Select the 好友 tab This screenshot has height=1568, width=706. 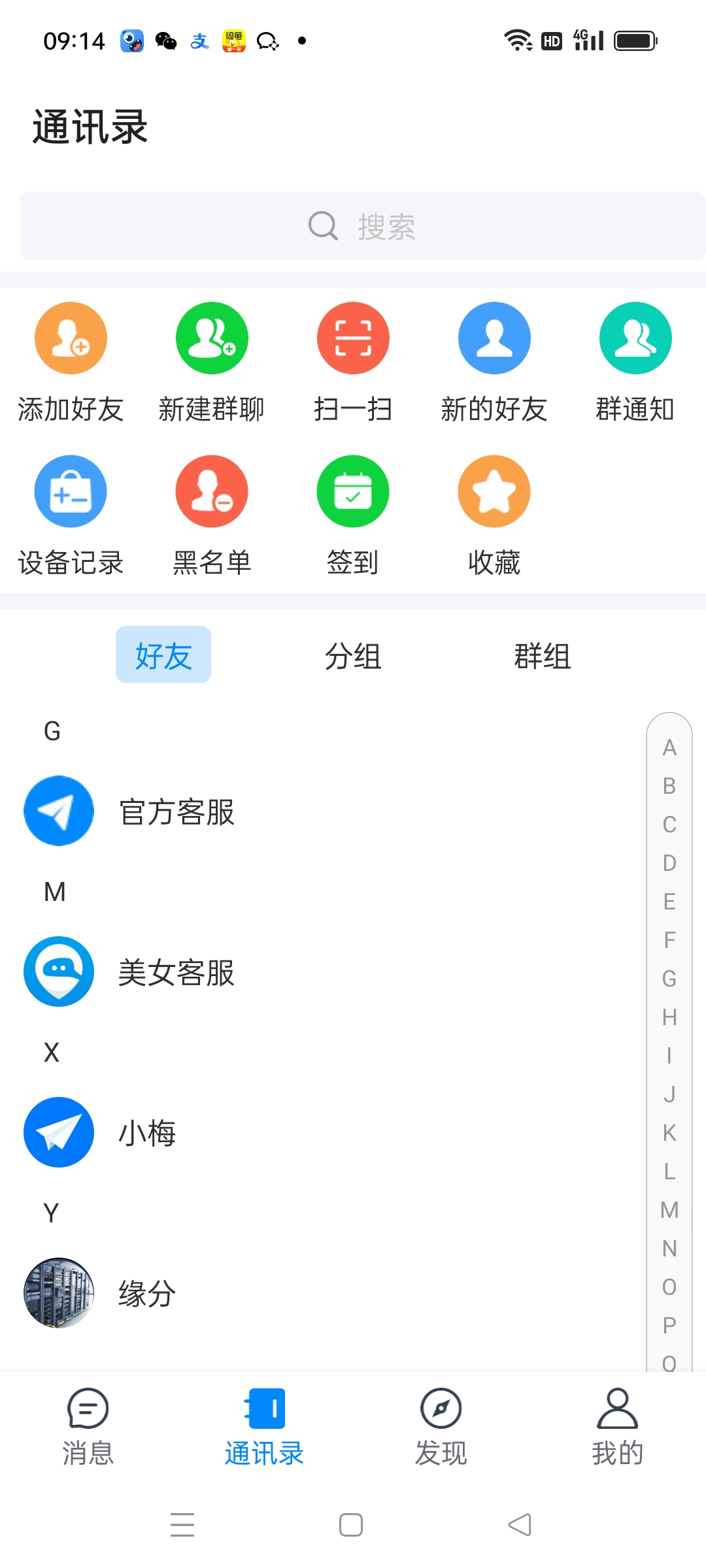tap(163, 657)
